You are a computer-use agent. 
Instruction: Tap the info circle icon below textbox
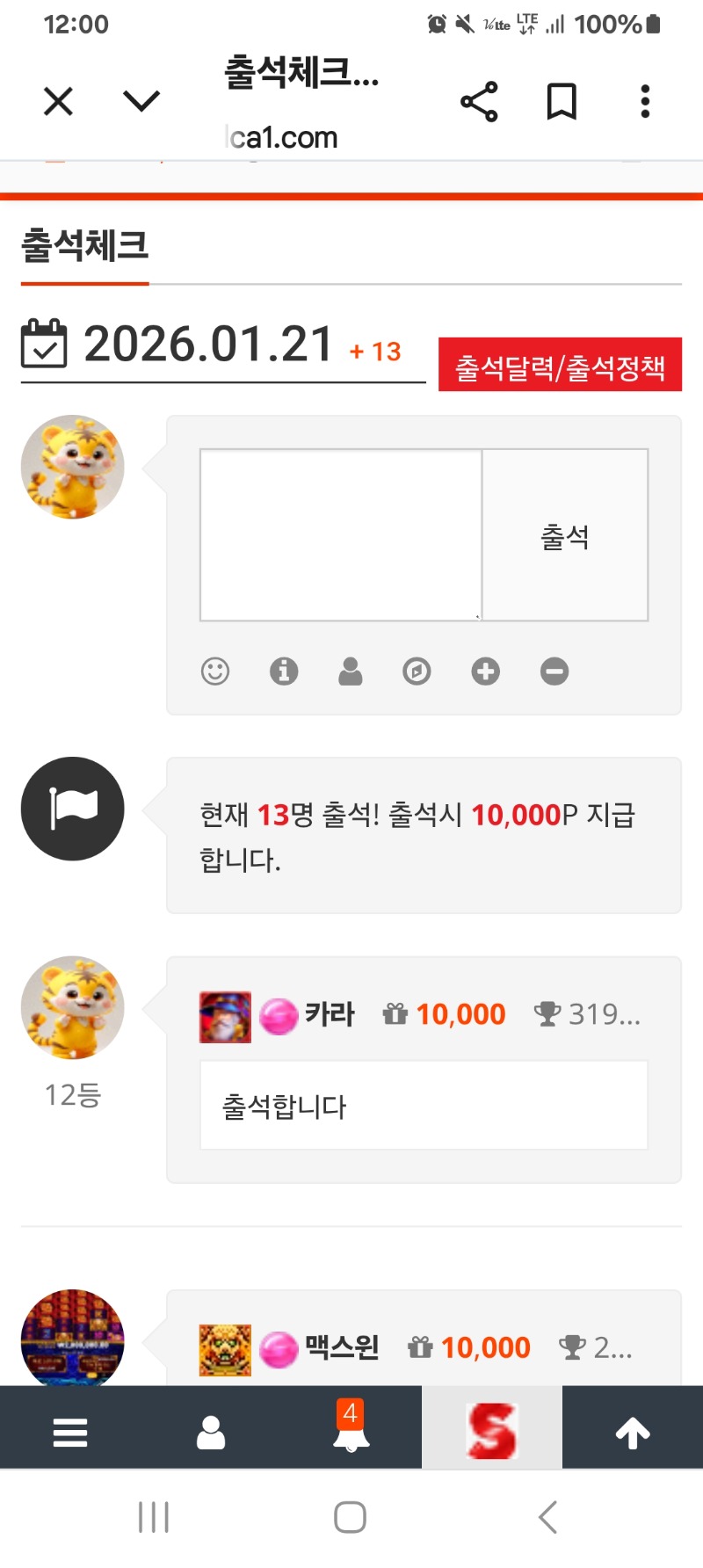(283, 671)
